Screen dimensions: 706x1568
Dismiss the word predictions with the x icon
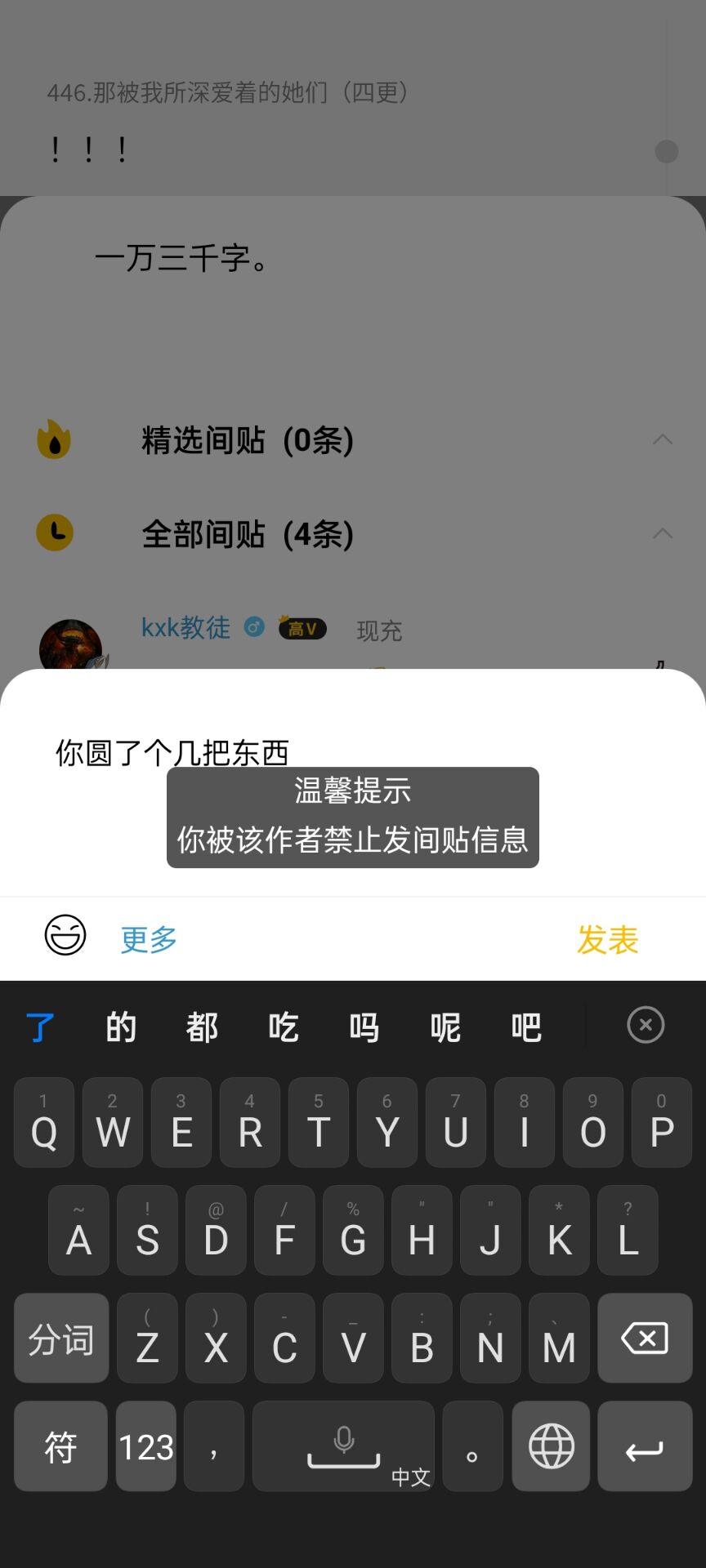point(646,1025)
